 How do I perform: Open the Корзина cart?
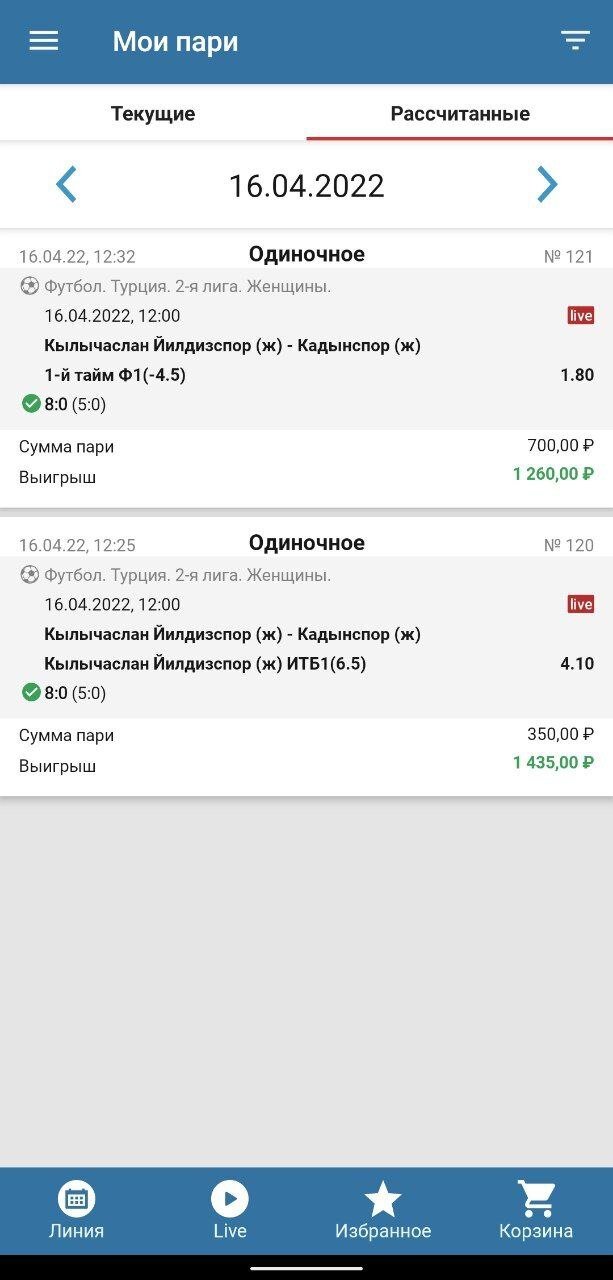(x=536, y=1210)
